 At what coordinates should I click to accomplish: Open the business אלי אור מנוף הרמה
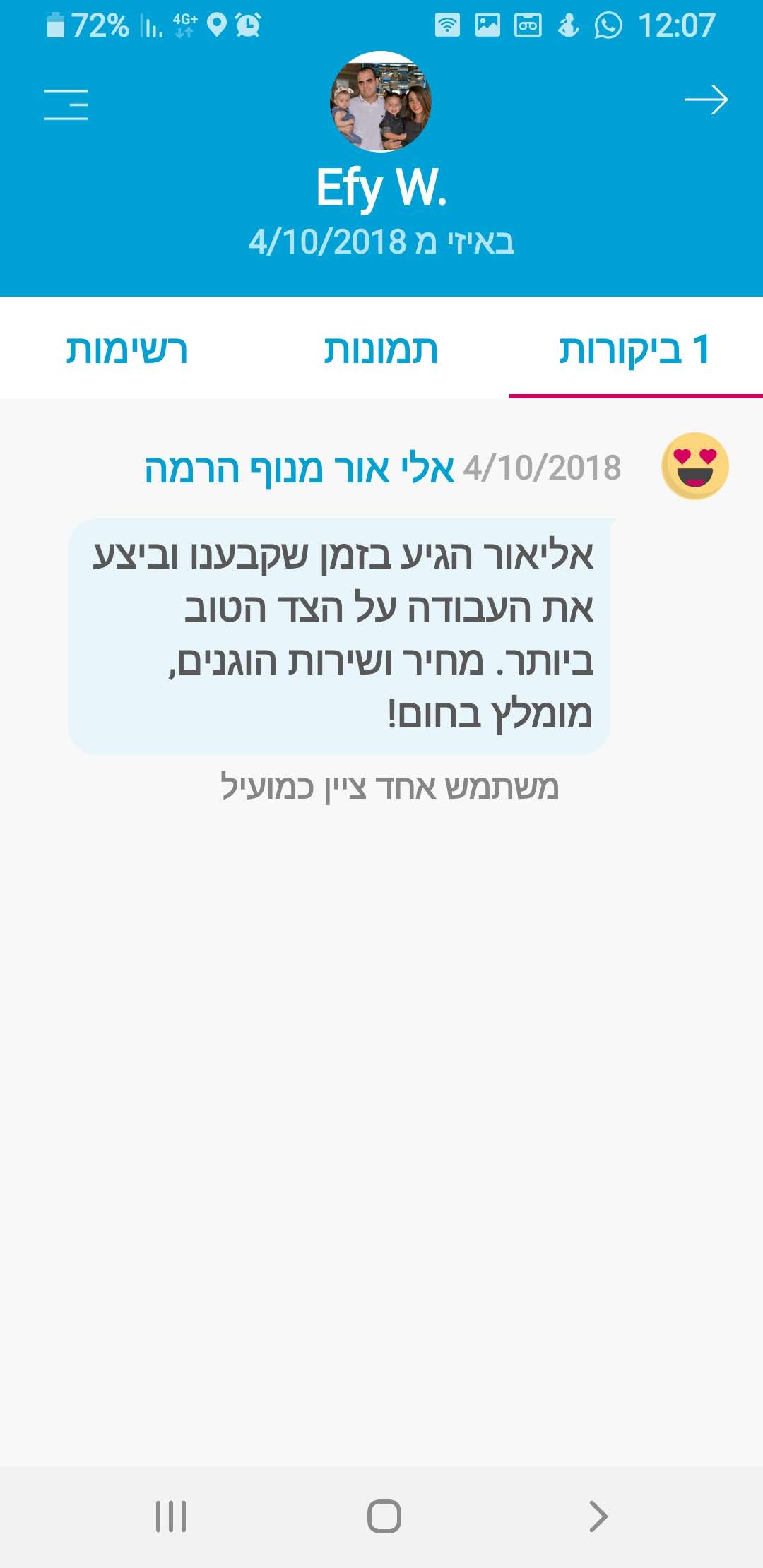pyautogui.click(x=299, y=468)
